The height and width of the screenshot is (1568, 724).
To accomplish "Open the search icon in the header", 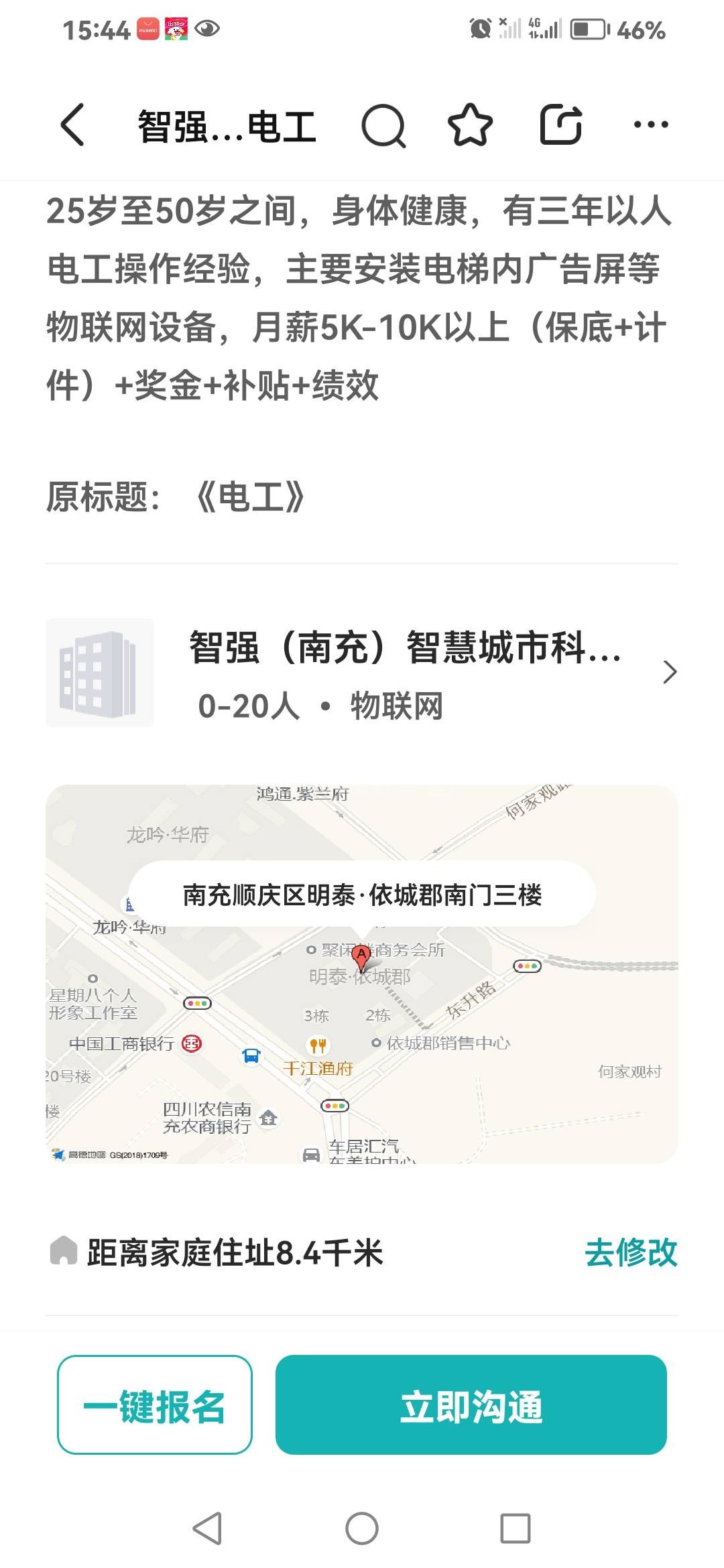I will click(383, 125).
